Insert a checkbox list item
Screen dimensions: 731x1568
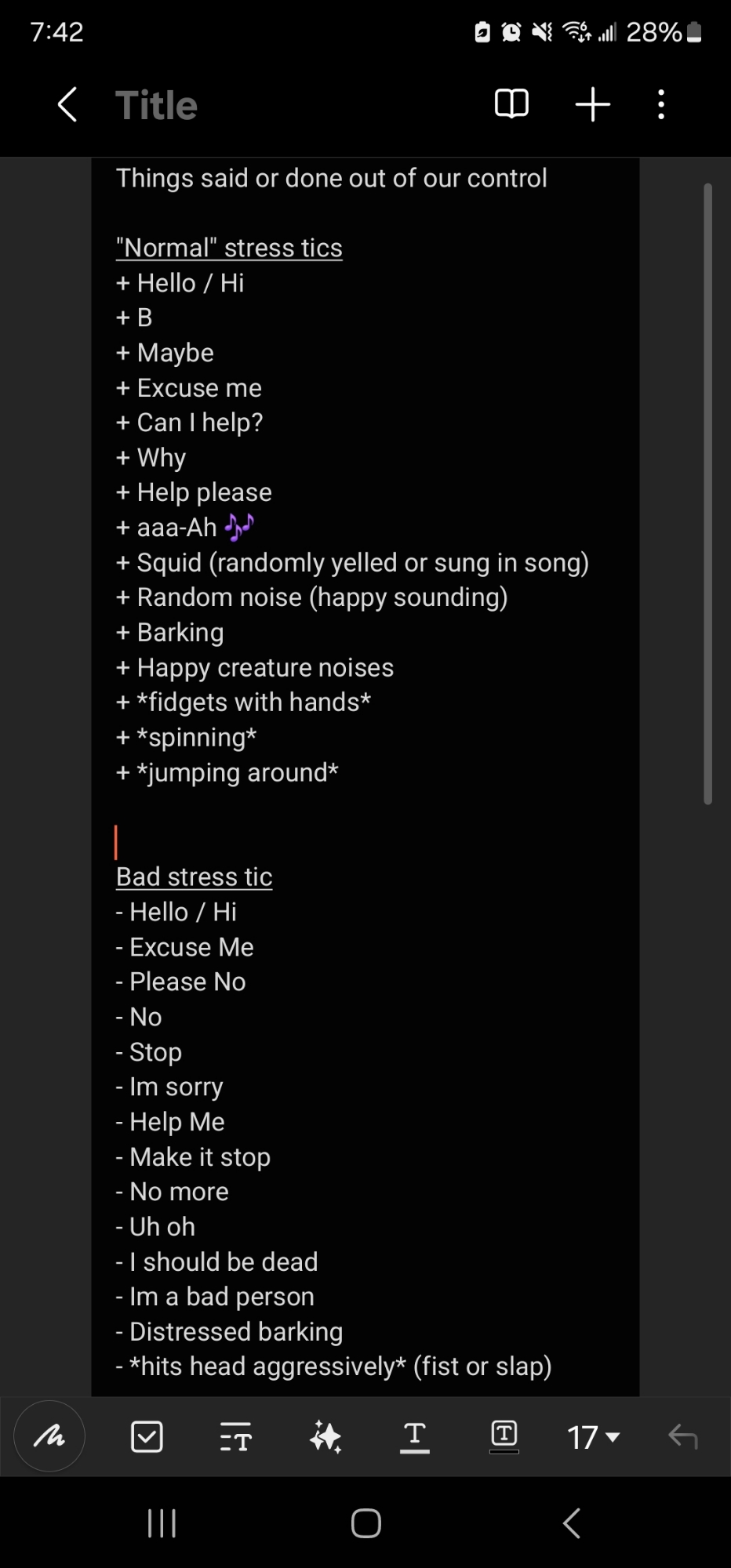(x=147, y=1436)
